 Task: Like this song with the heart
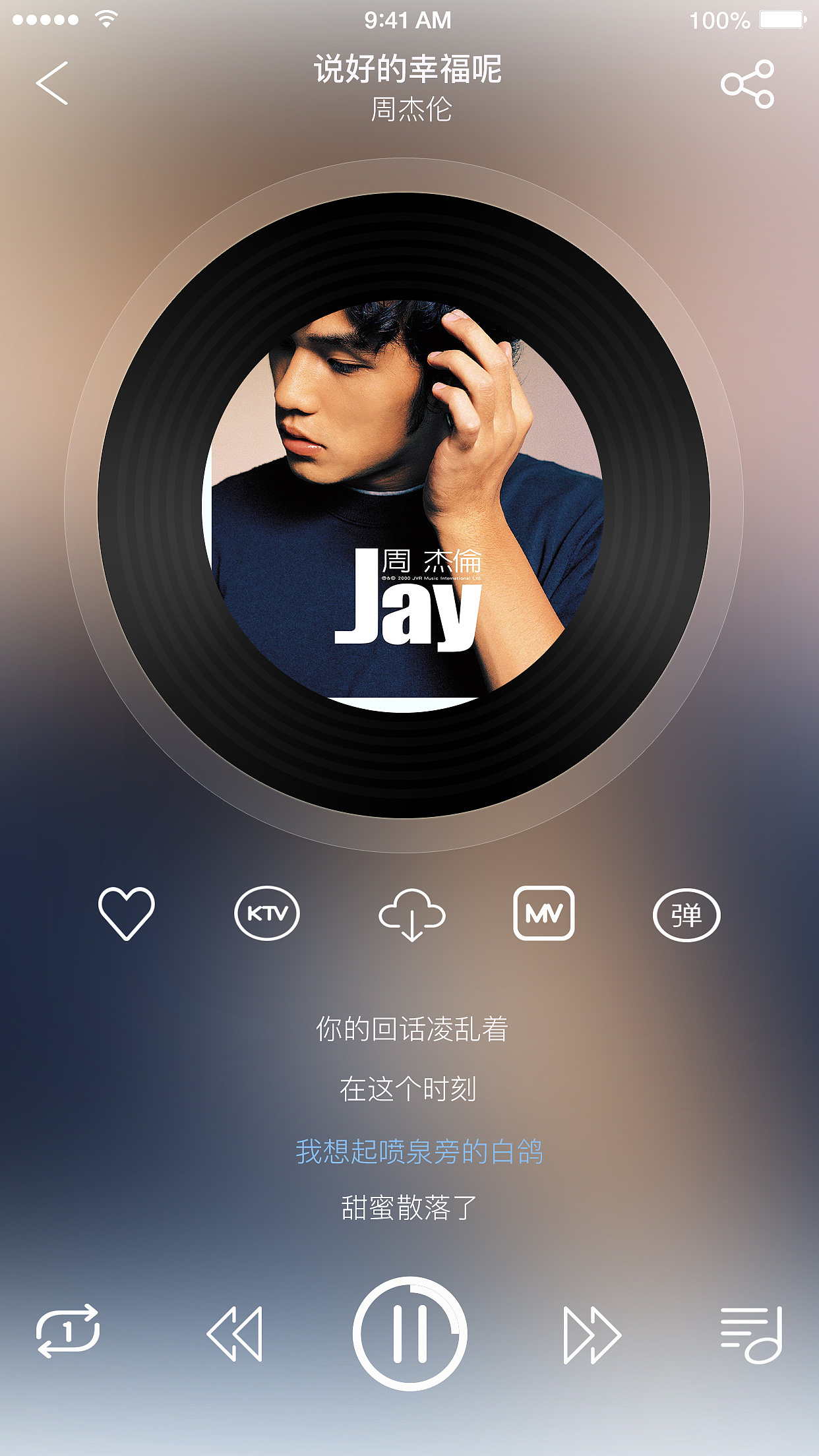(126, 913)
